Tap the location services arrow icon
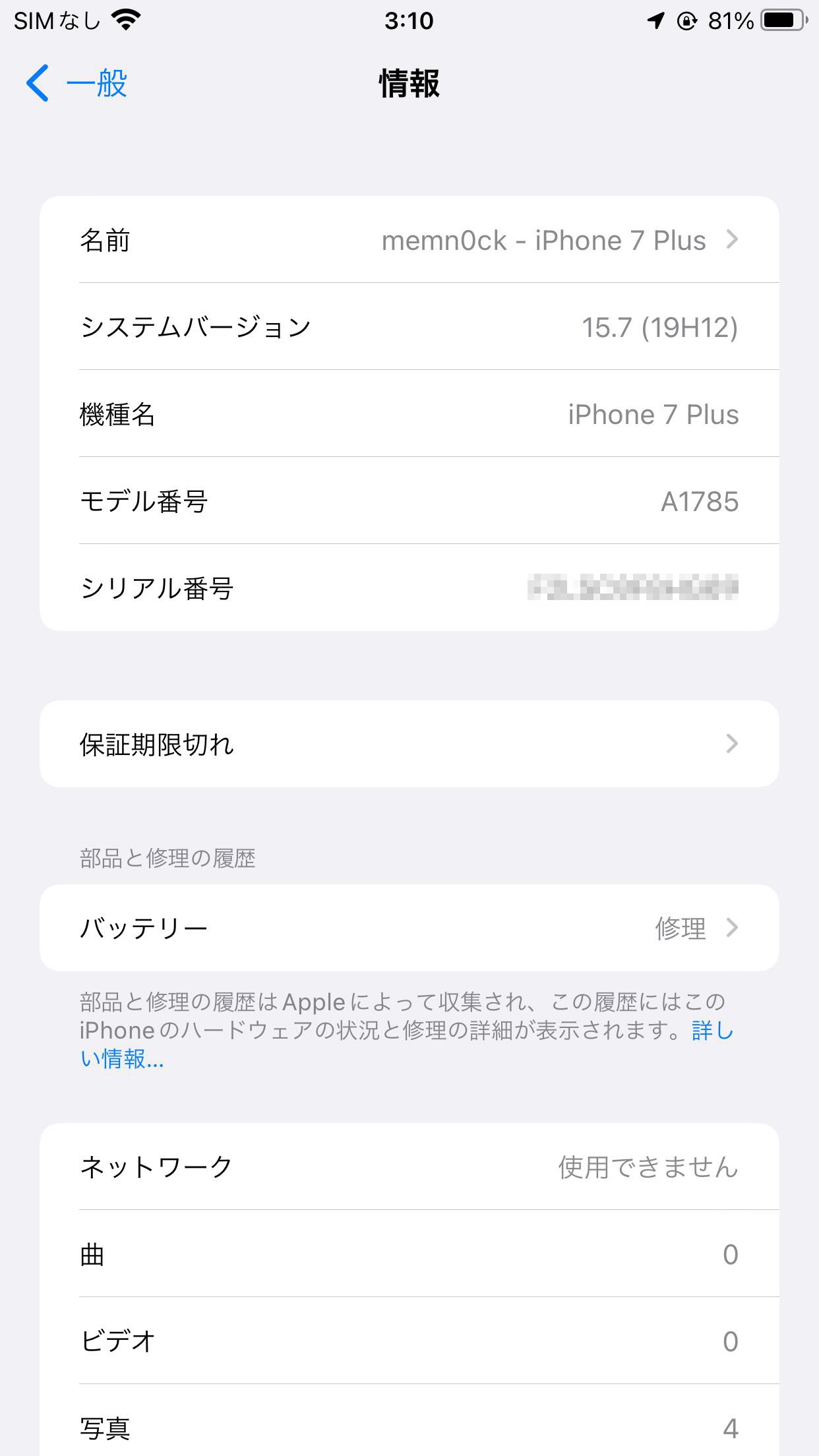Screen dimensions: 819x1456 click(x=655, y=20)
